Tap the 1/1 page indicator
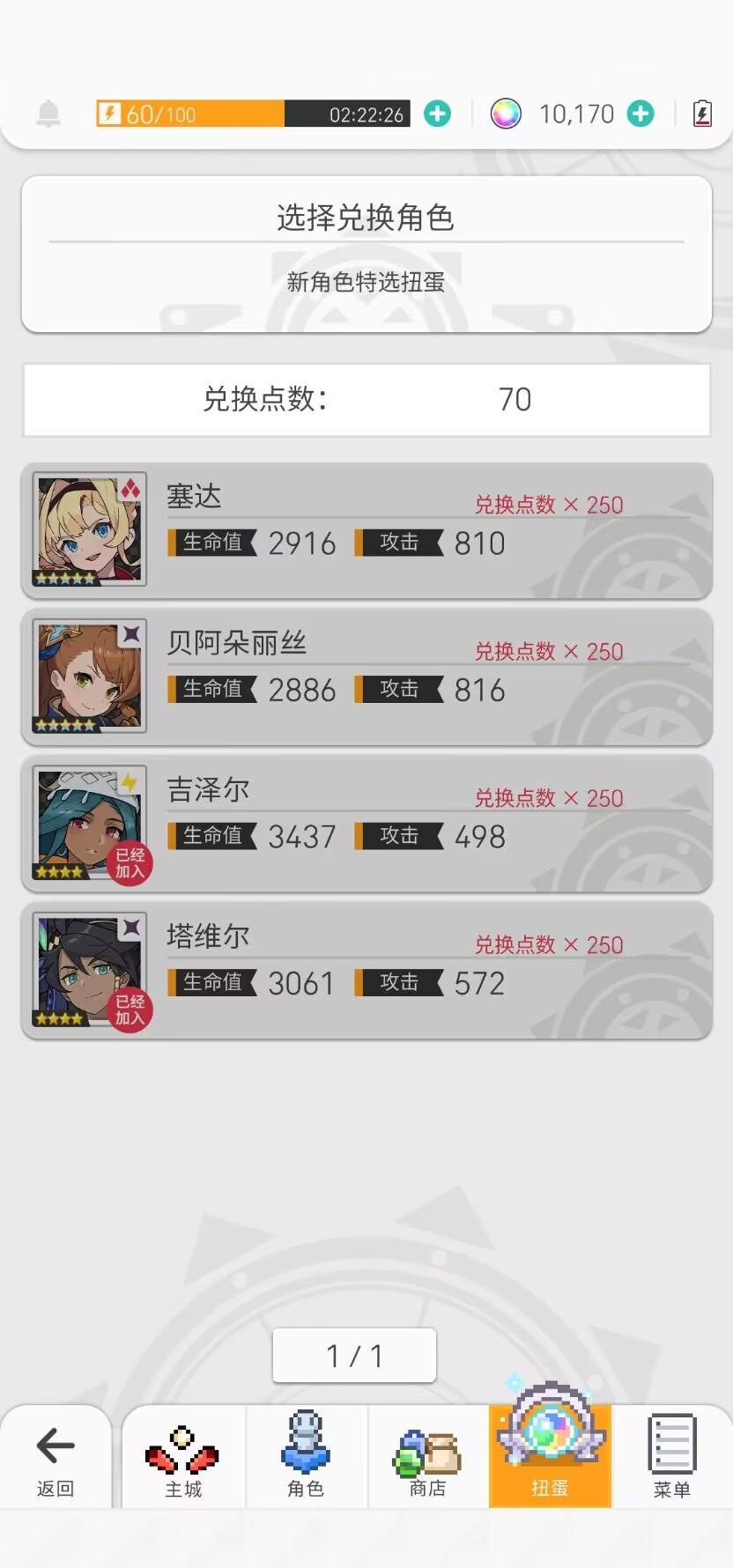The width and height of the screenshot is (733, 1568). click(x=354, y=1356)
